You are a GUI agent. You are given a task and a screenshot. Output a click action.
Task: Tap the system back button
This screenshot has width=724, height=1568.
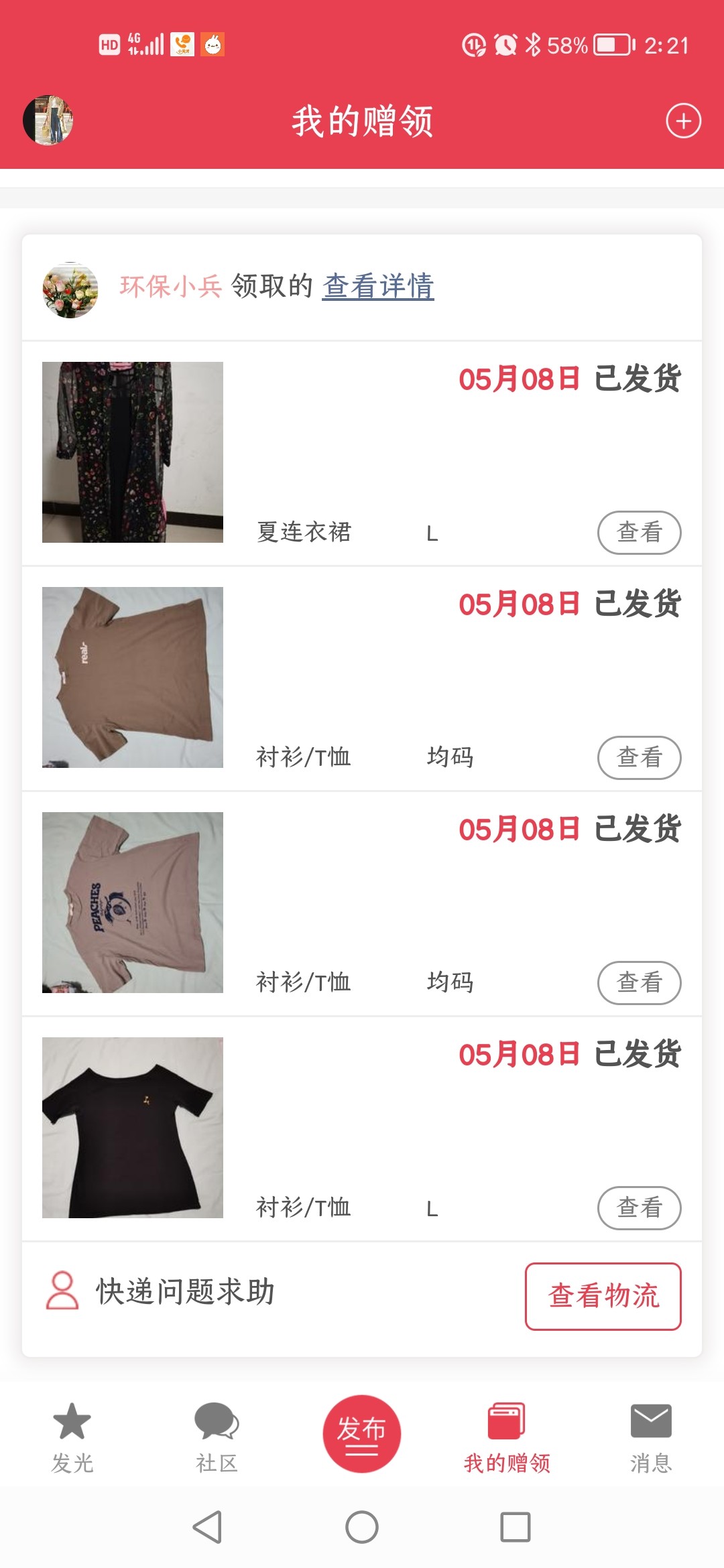pyautogui.click(x=208, y=1527)
